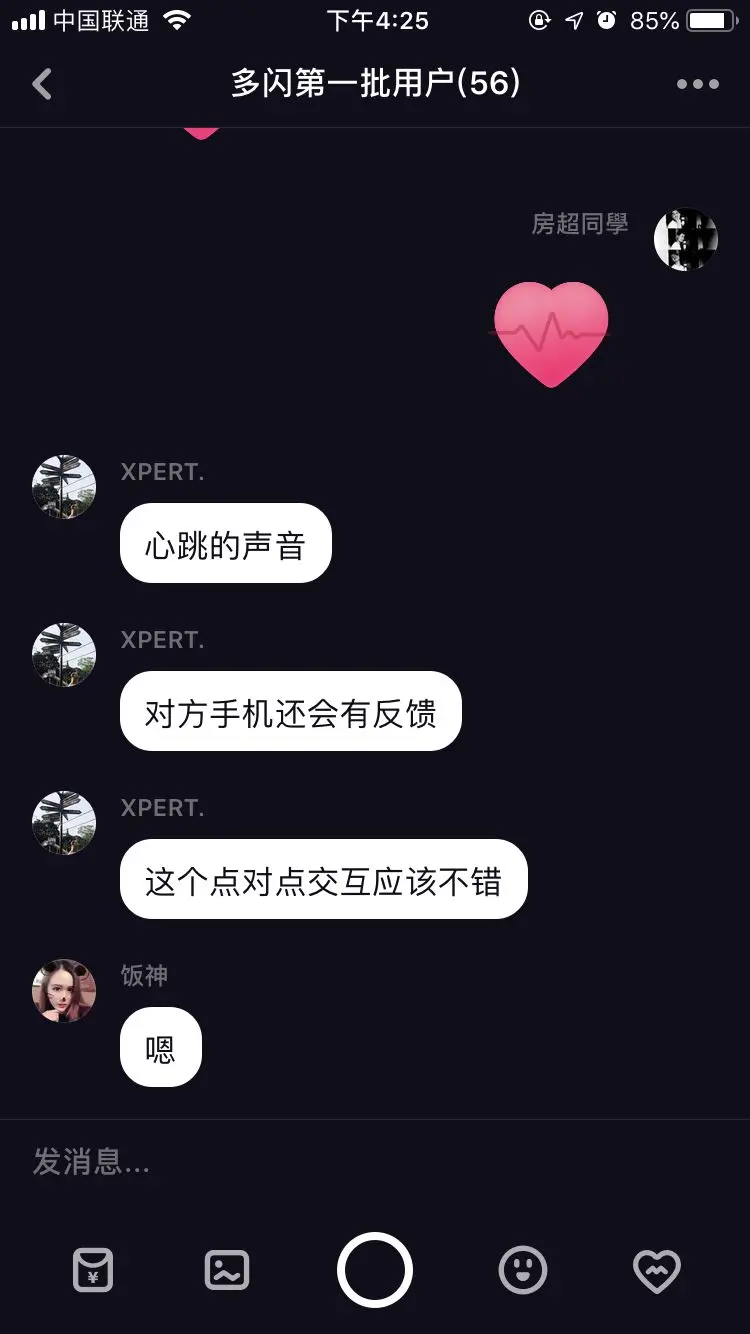Tap the round camera capture button
This screenshot has width=750, height=1334.
[375, 1270]
